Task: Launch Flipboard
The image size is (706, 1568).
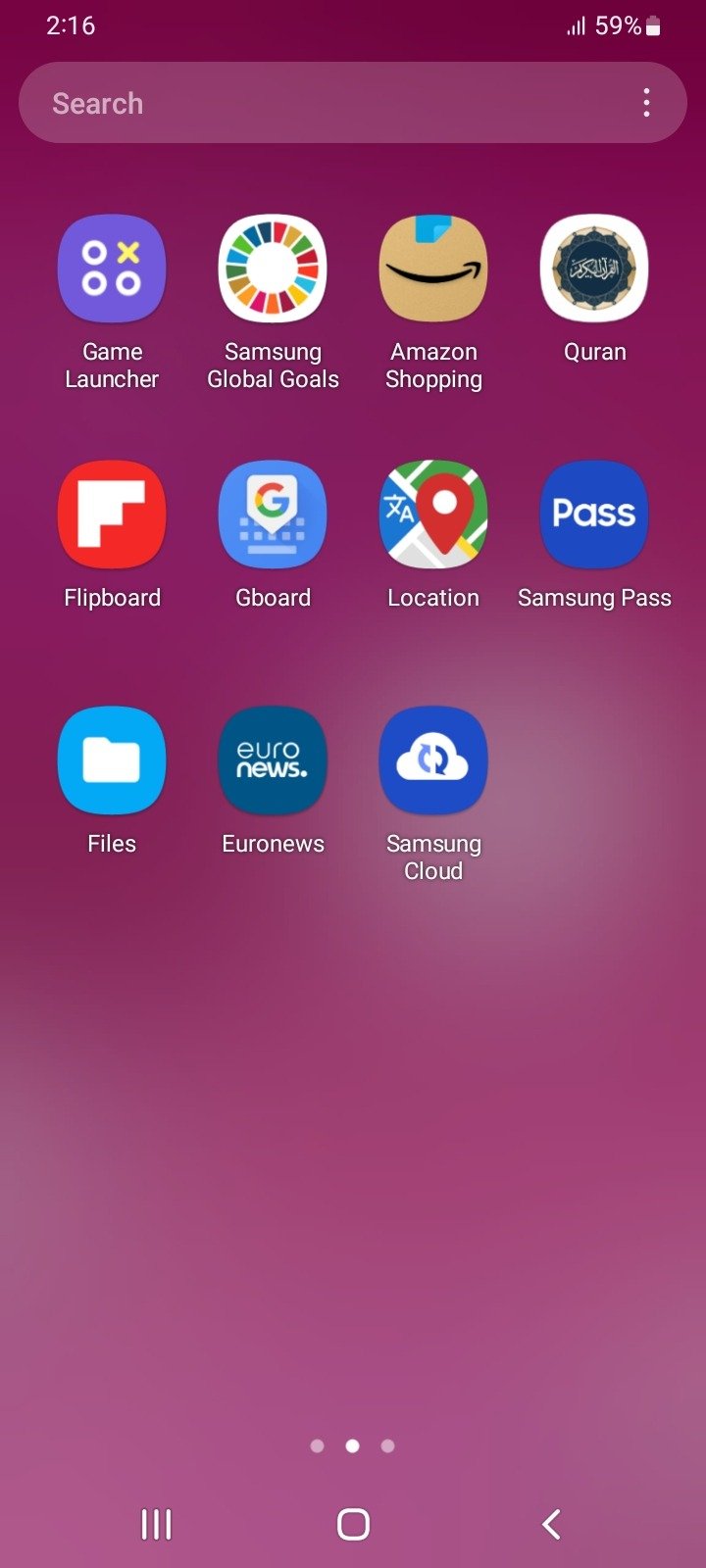Action: click(112, 514)
